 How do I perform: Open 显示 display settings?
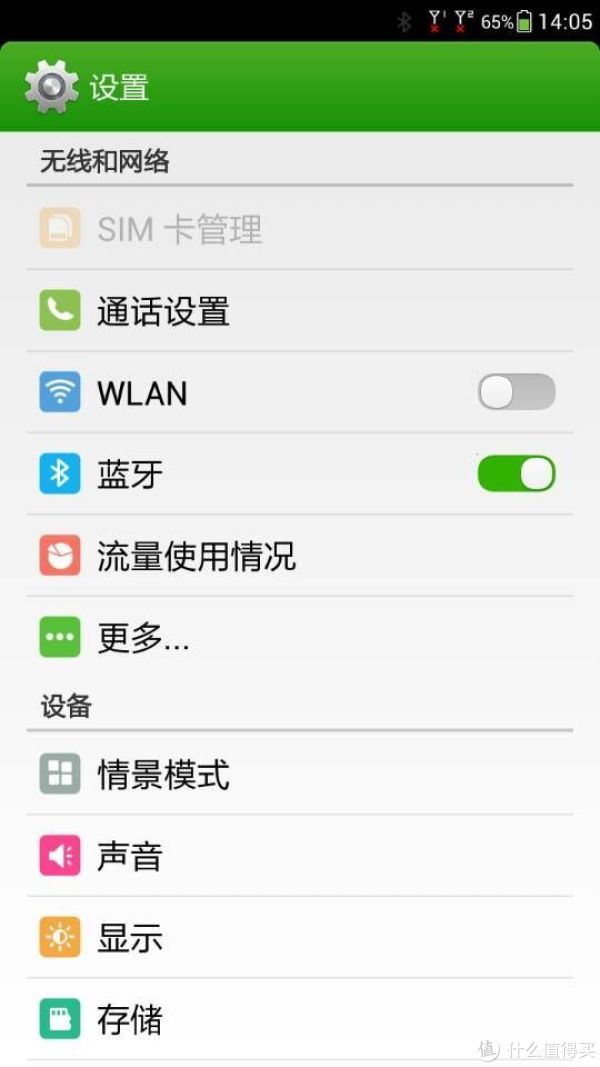(x=300, y=938)
